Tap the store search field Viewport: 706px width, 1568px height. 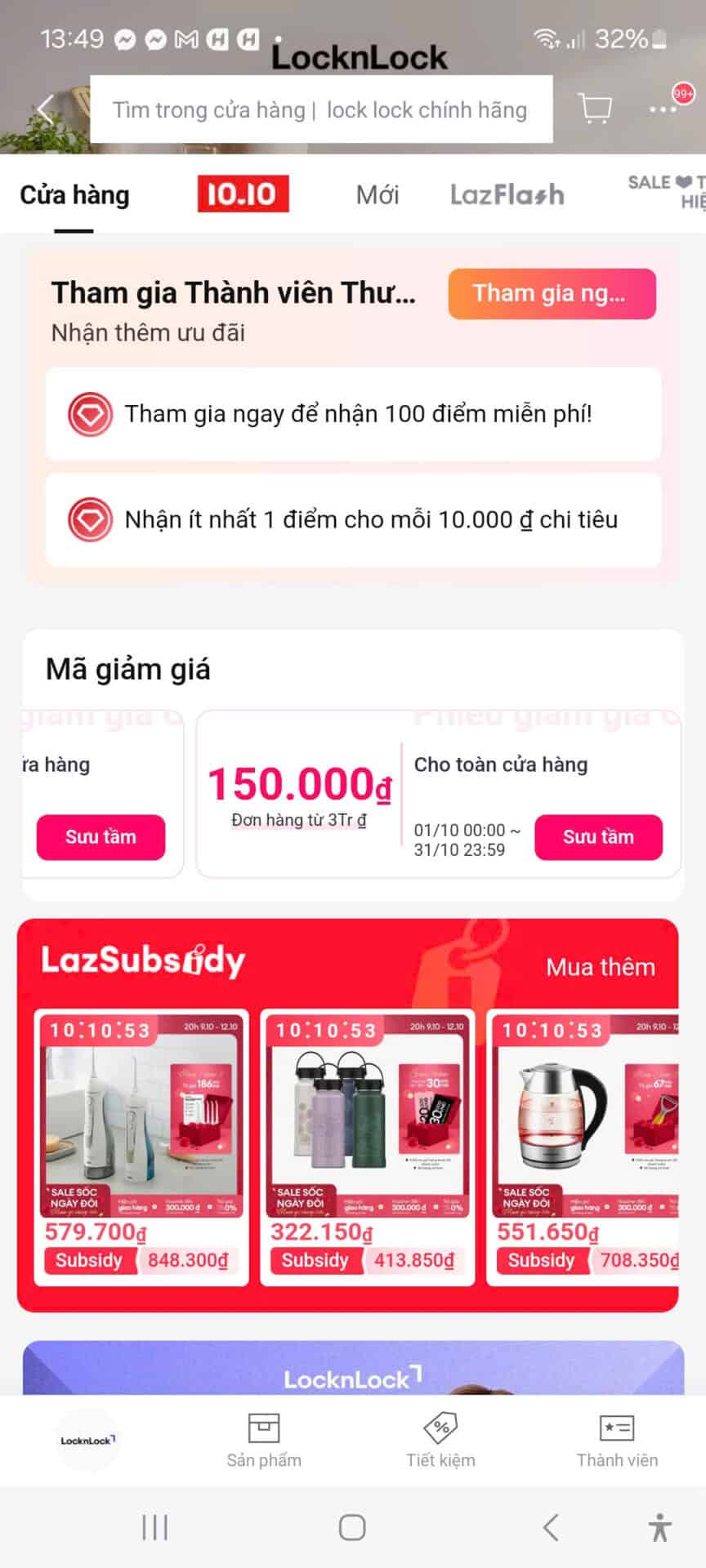click(323, 109)
